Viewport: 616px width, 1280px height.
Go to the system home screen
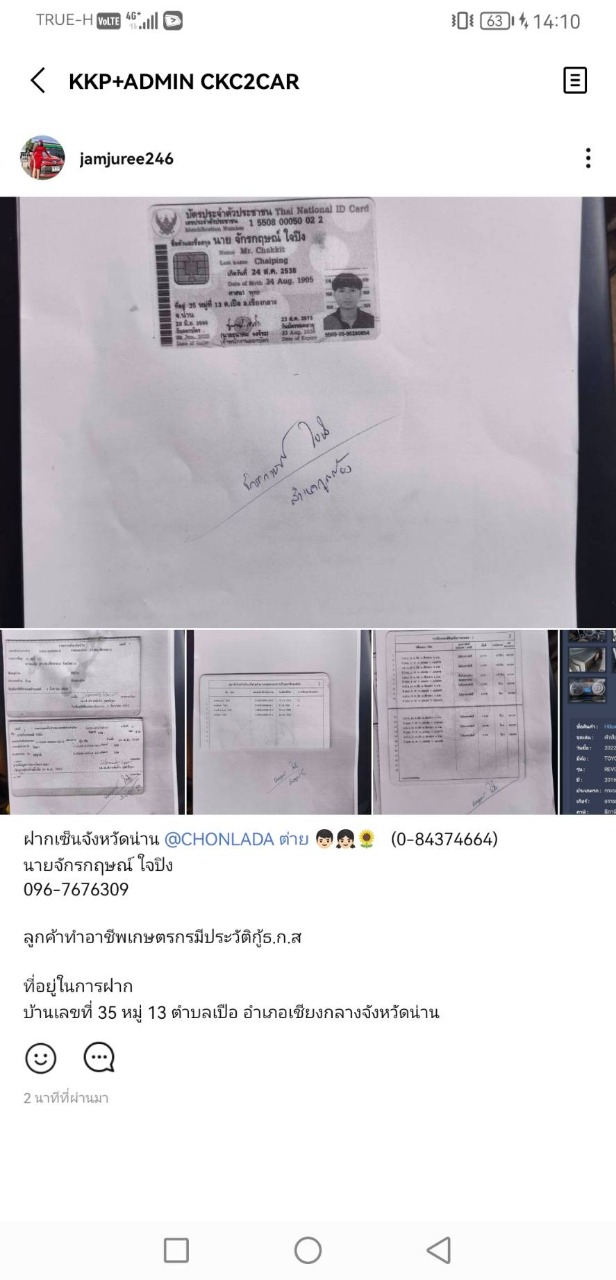tap(308, 1249)
